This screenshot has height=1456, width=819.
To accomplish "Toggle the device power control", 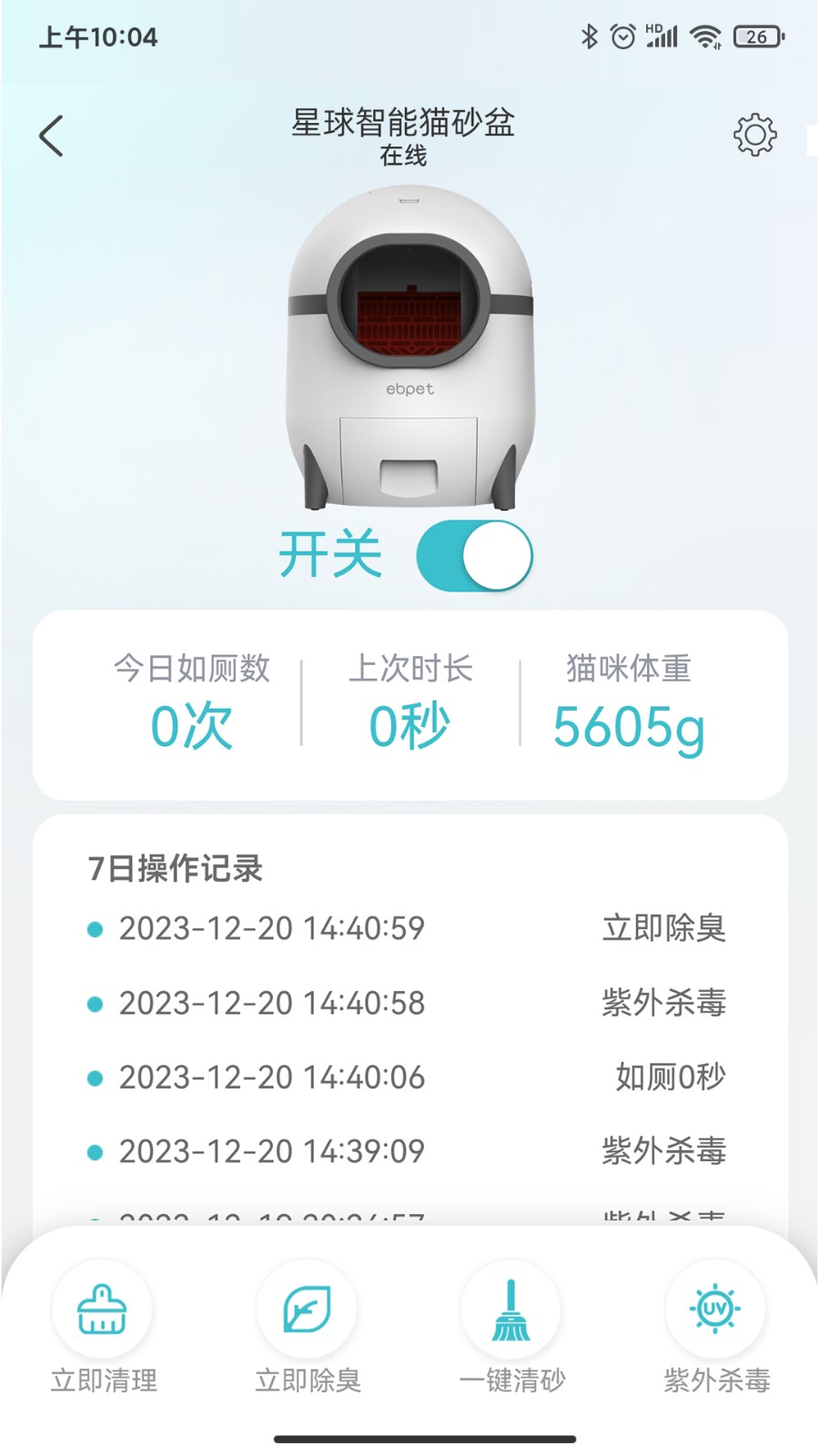I will coord(476,556).
